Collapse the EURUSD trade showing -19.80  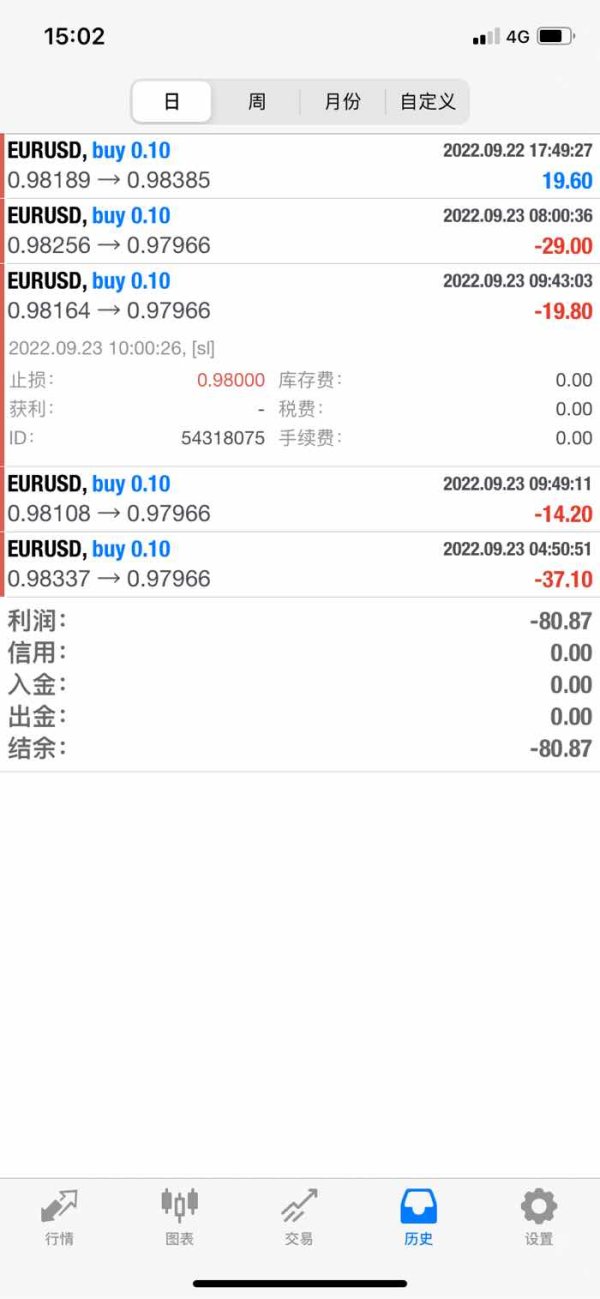(x=300, y=296)
